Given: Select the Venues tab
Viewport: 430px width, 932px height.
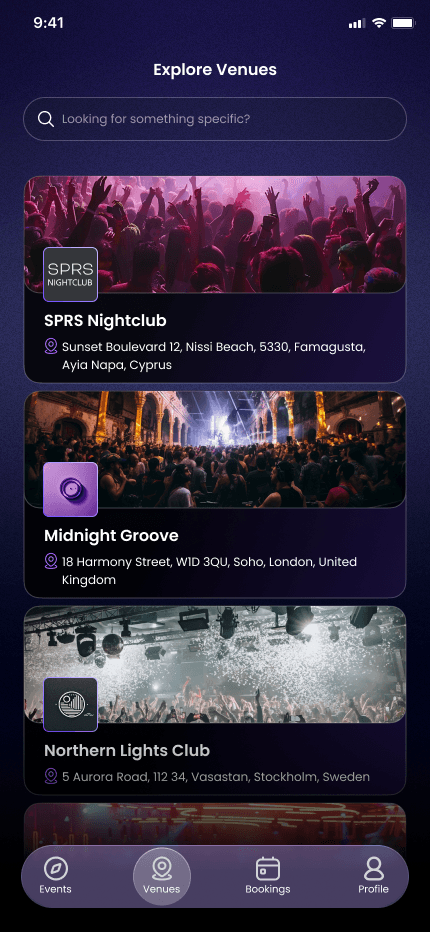Looking at the screenshot, I should 162,876.
